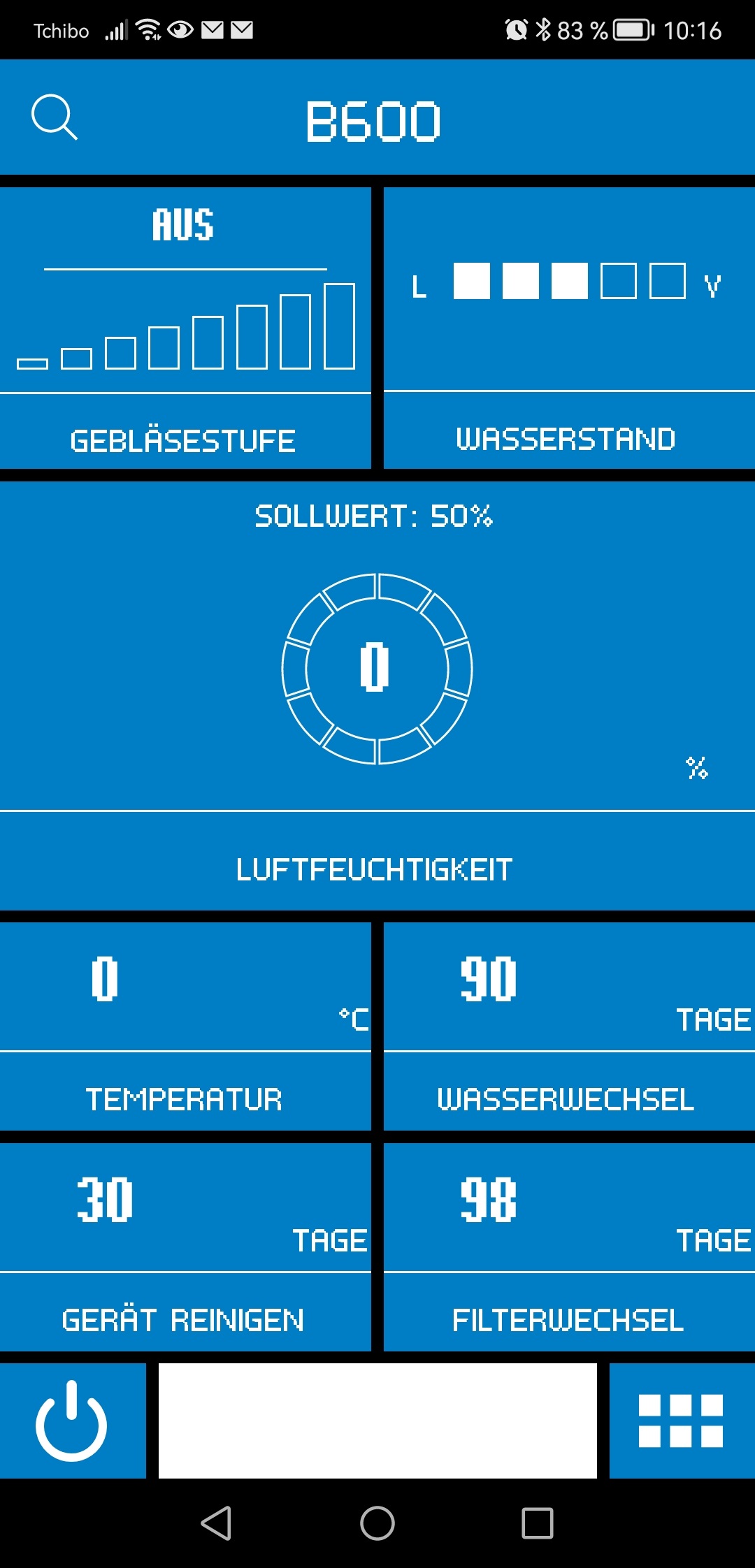755x1568 pixels.
Task: Go to the home screen
Action: (x=377, y=1523)
